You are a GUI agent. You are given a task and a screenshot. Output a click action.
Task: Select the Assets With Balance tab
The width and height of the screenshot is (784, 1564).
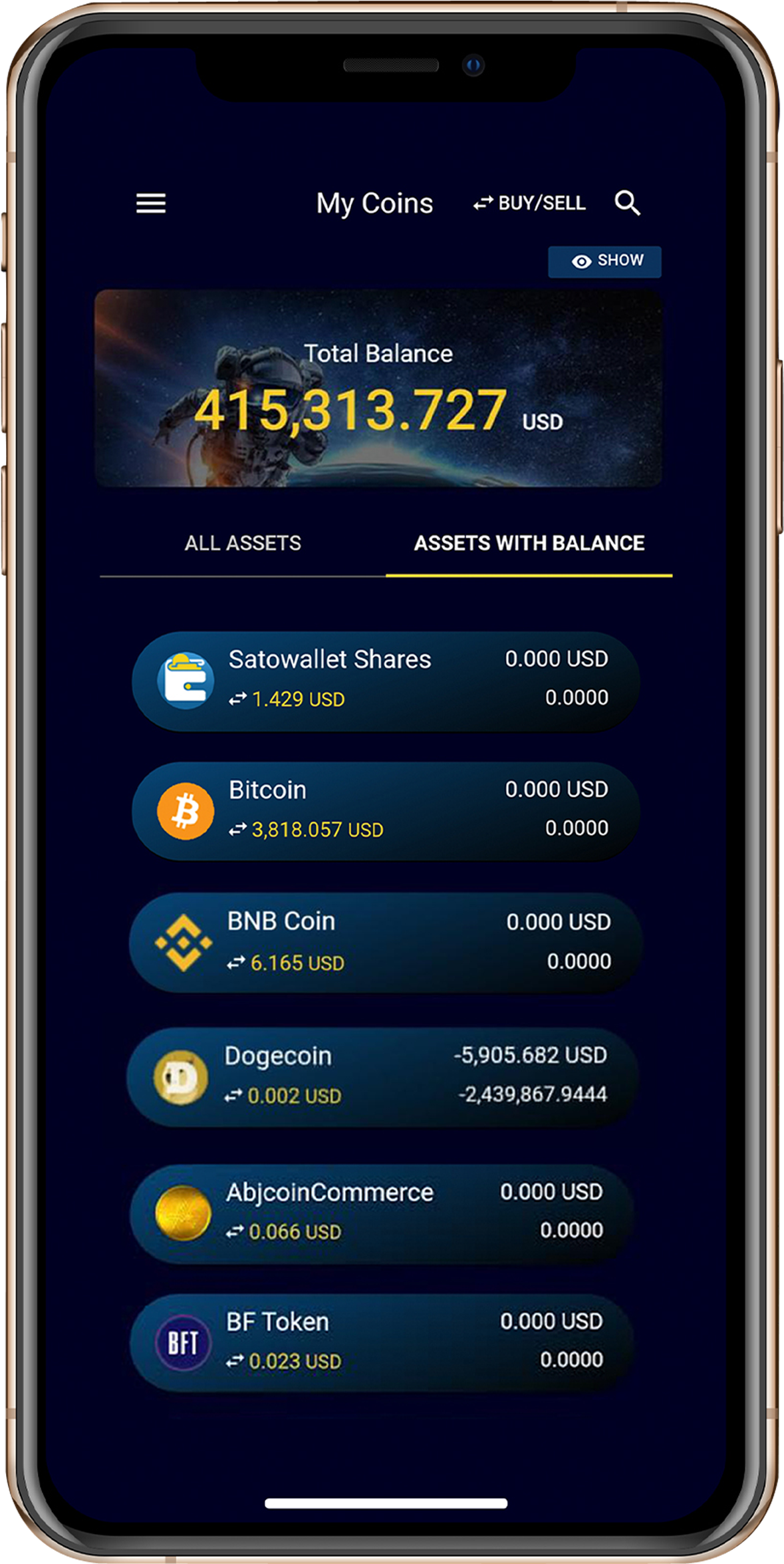click(529, 543)
